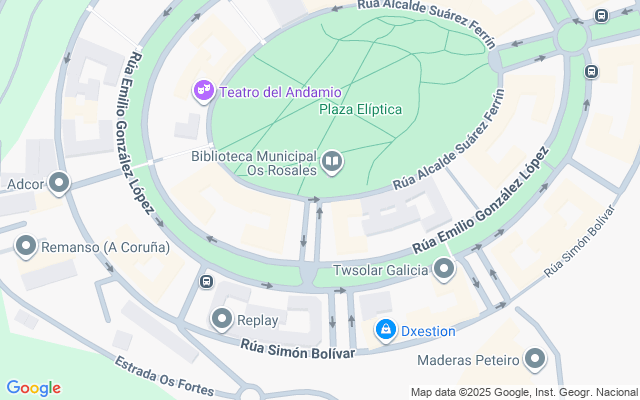Open the Maderas Peteiro pin
The image size is (640, 400).
point(536,359)
